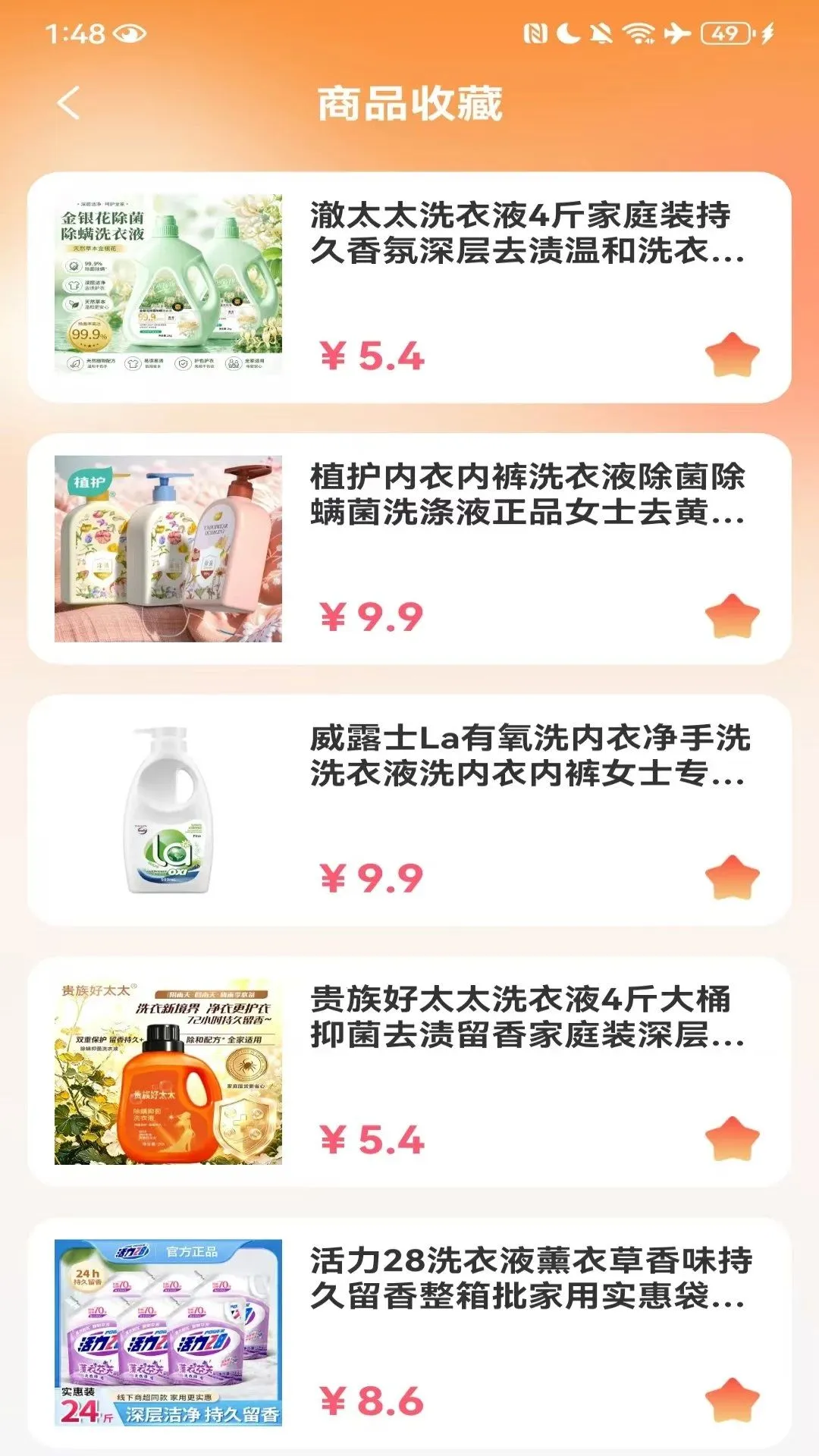The height and width of the screenshot is (1456, 819).
Task: Unstar the 活力28洗衣液 favorite
Action: (732, 1401)
